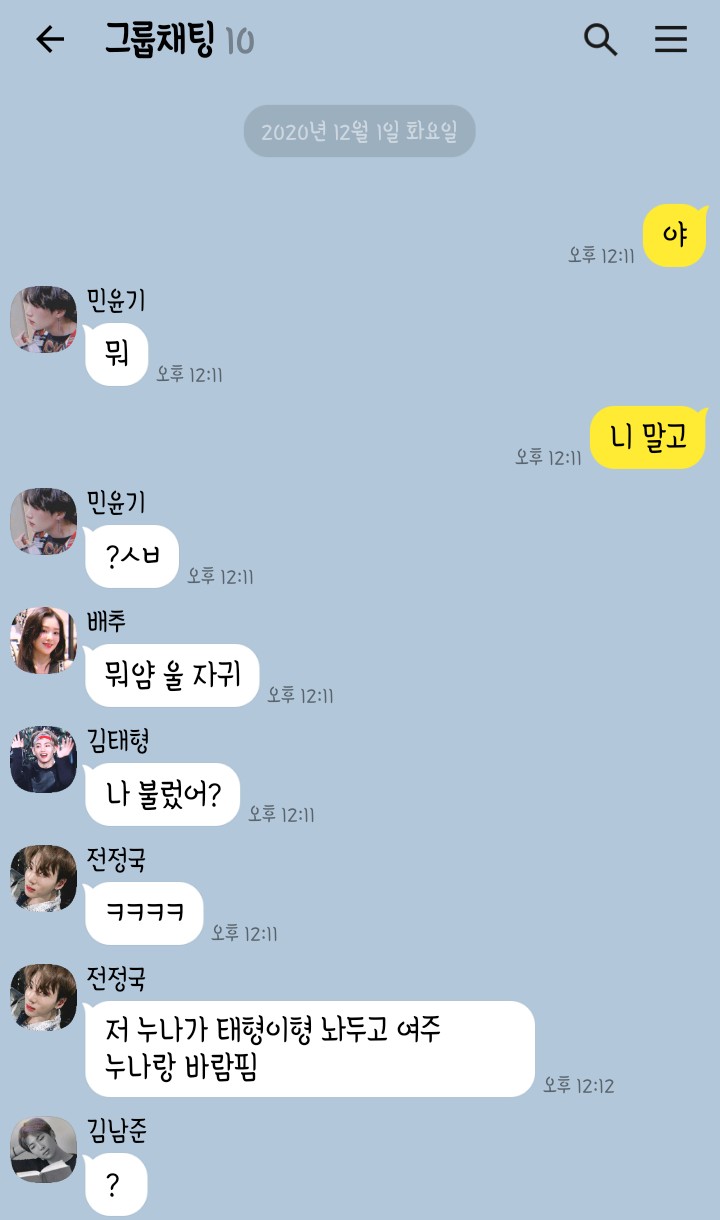Go back from the group chat
This screenshot has width=720, height=1220.
49,39
